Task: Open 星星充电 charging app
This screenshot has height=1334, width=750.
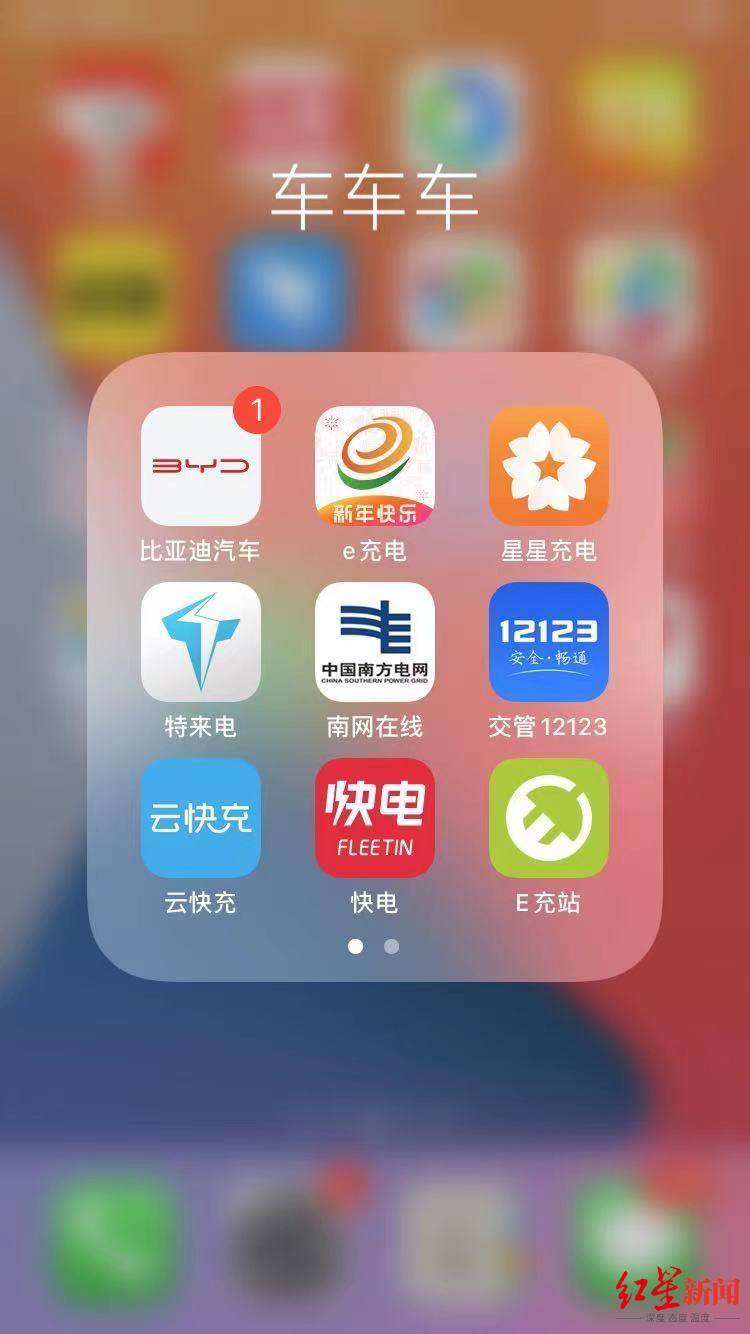Action: [x=549, y=466]
